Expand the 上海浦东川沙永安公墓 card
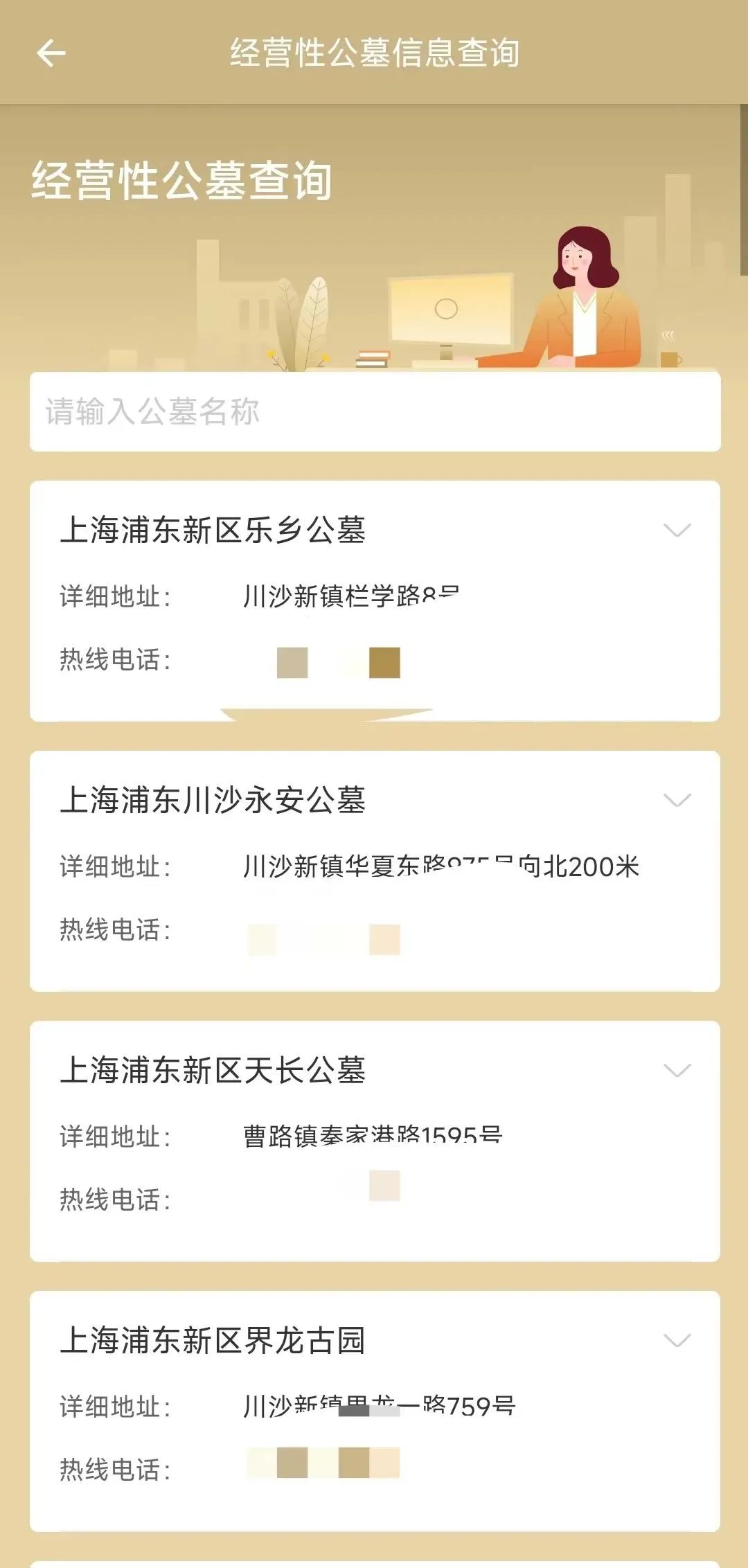Screen dimensions: 748x1568 point(677,801)
